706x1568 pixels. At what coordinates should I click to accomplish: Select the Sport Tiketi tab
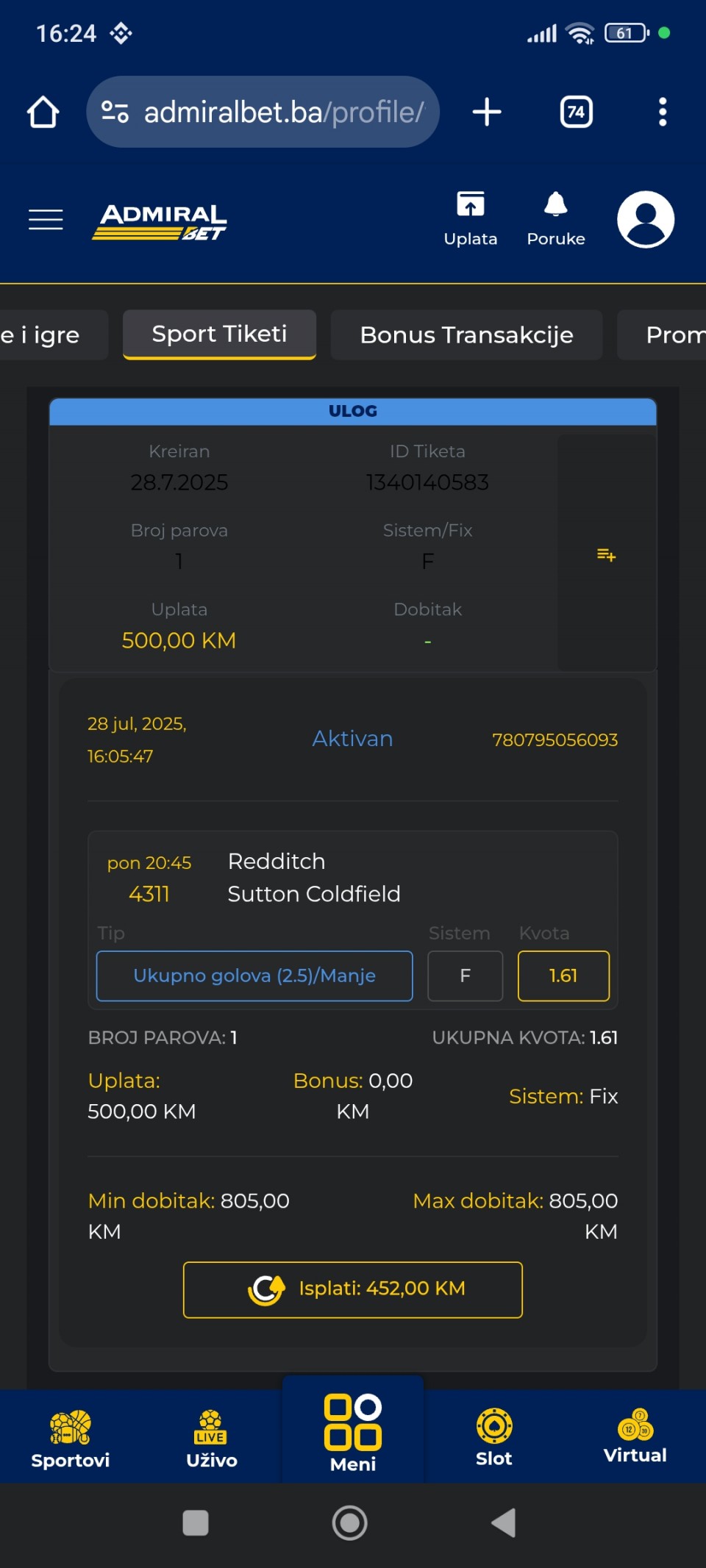[219, 334]
